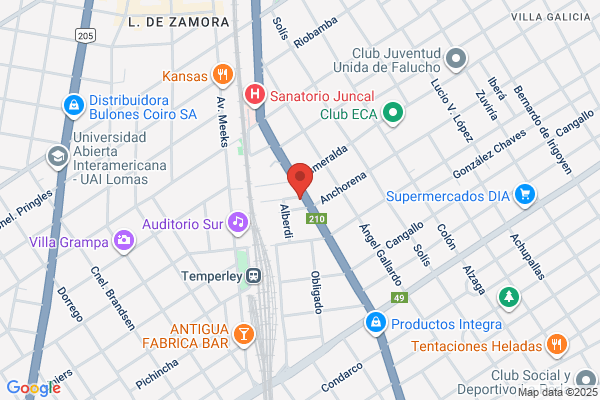The height and width of the screenshot is (400, 600).
Task: Select Universidad Abierta Interamericana marker
Action: point(58,157)
